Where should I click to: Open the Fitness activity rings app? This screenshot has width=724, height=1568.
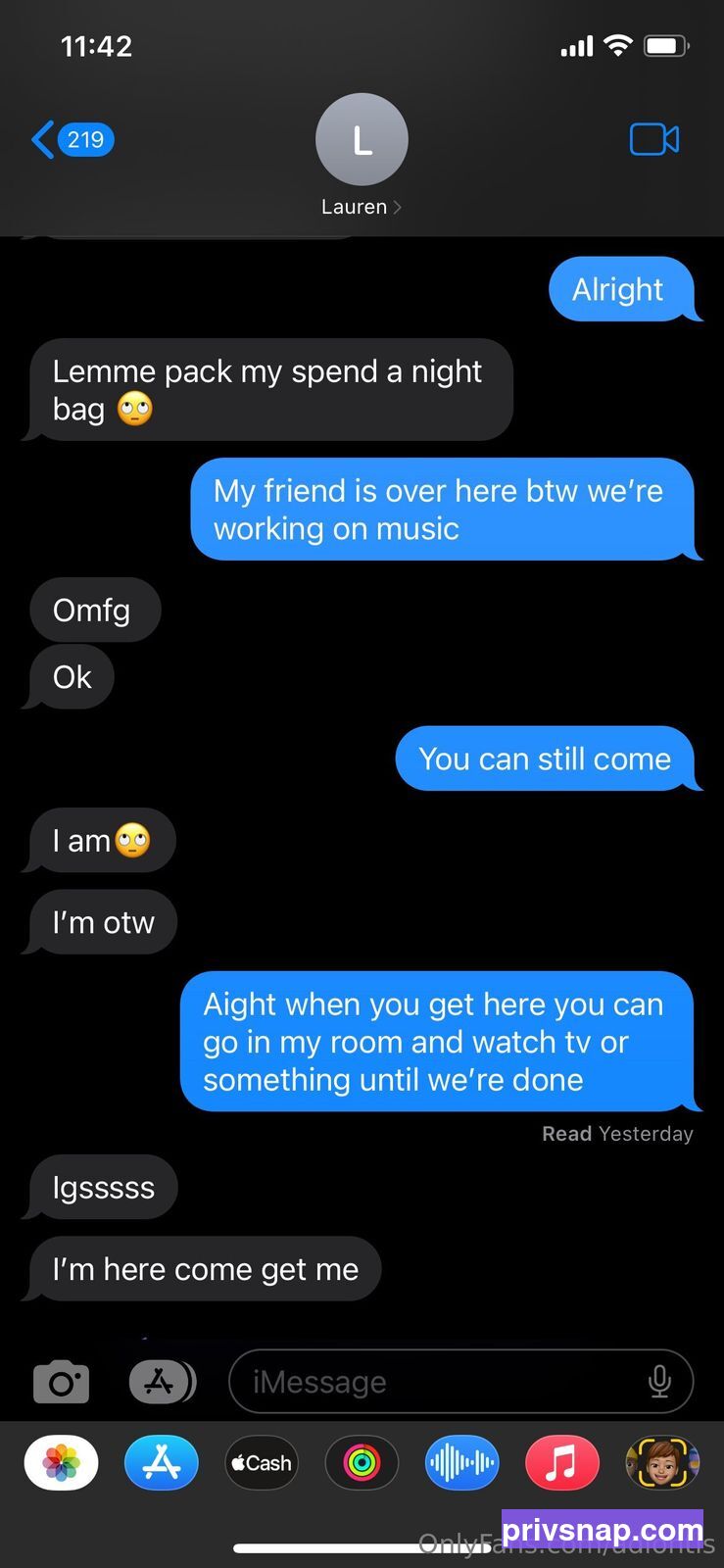coord(362,1463)
